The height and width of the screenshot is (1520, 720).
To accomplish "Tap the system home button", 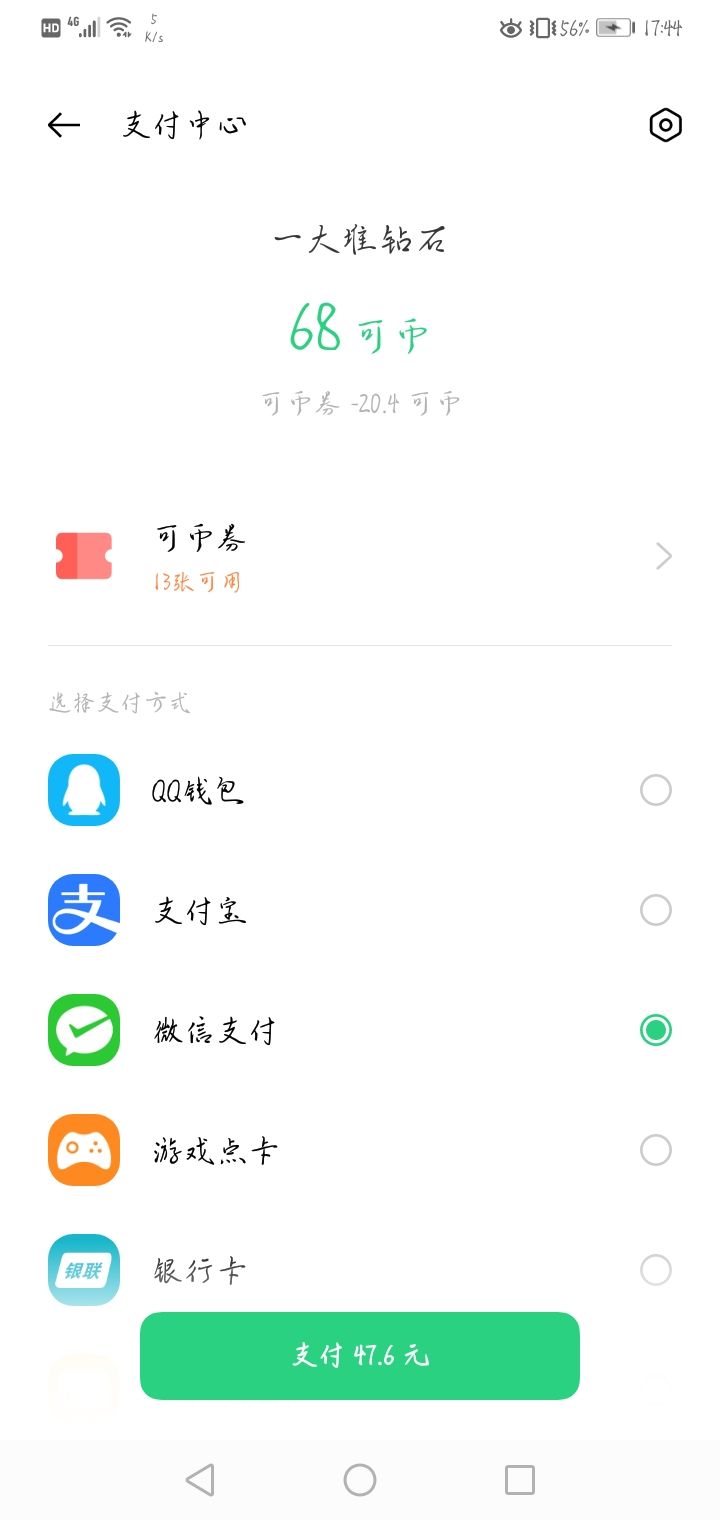I will tap(360, 1480).
